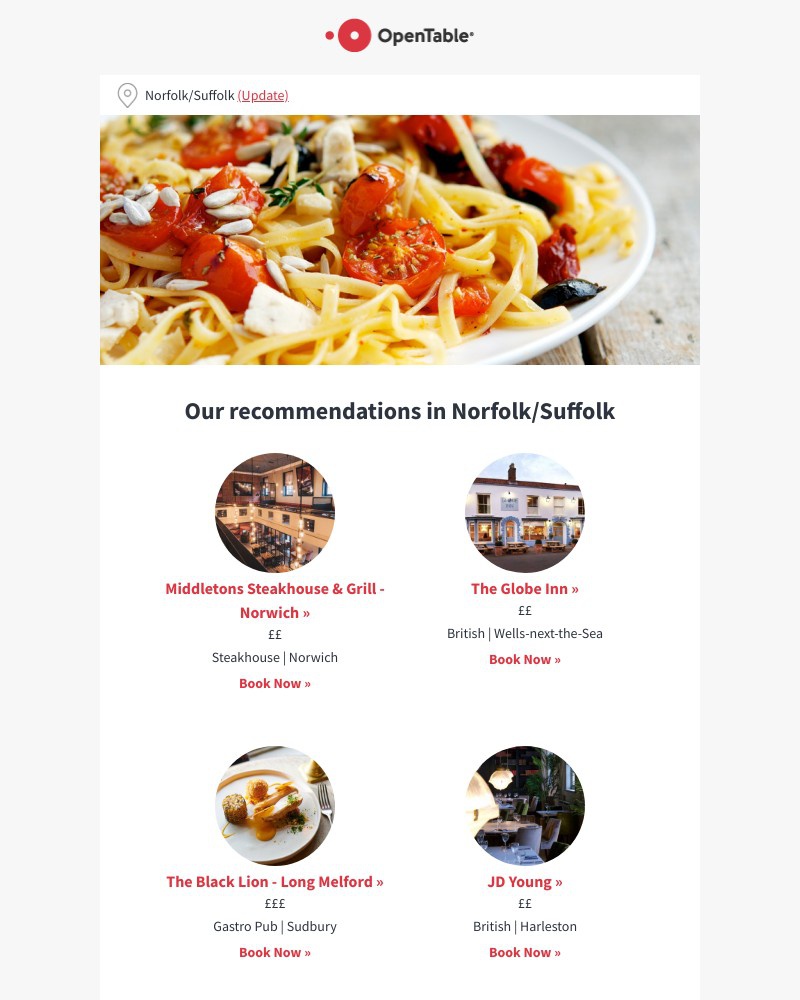Select the Norfolk/Suffolk location label
800x1000 pixels.
[190, 95]
